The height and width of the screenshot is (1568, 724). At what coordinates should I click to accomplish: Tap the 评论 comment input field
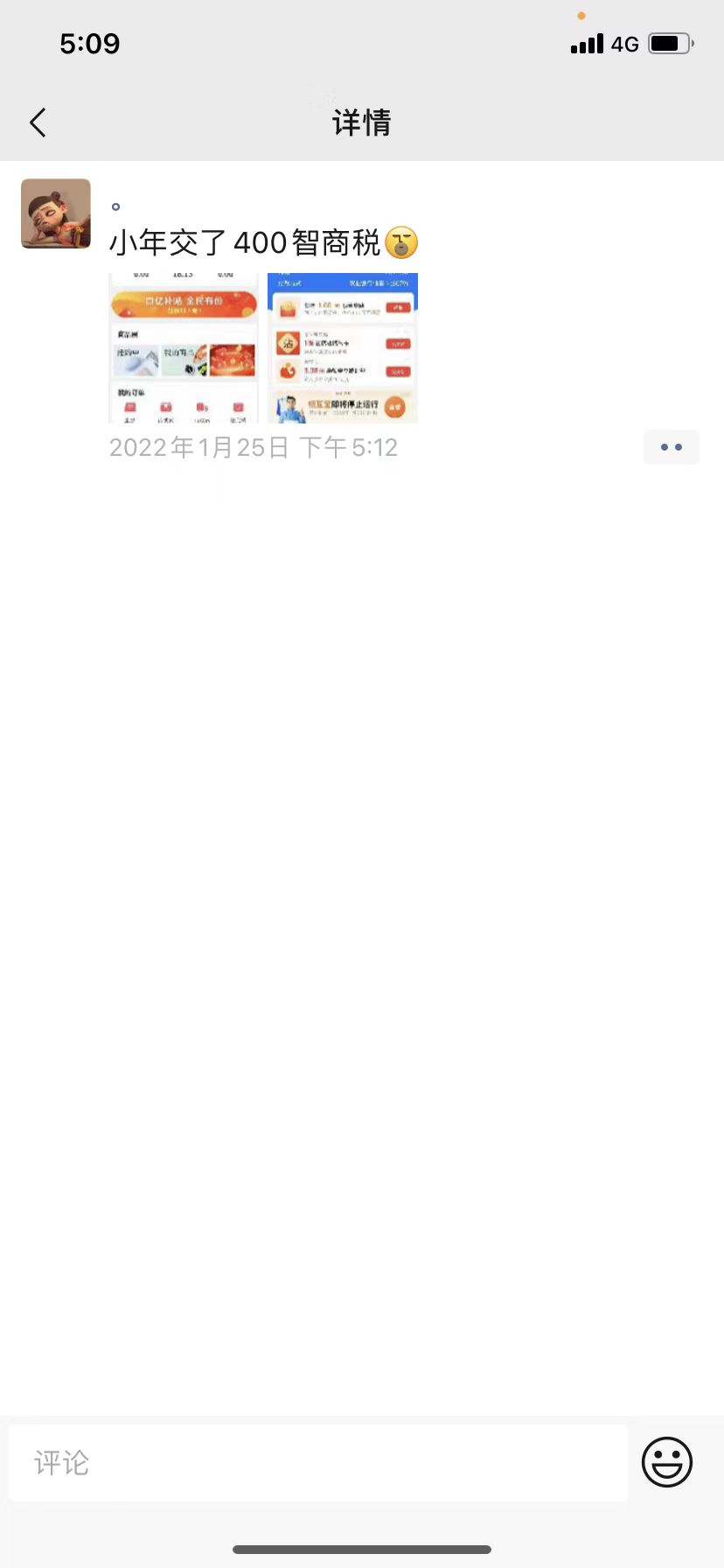click(x=318, y=1463)
